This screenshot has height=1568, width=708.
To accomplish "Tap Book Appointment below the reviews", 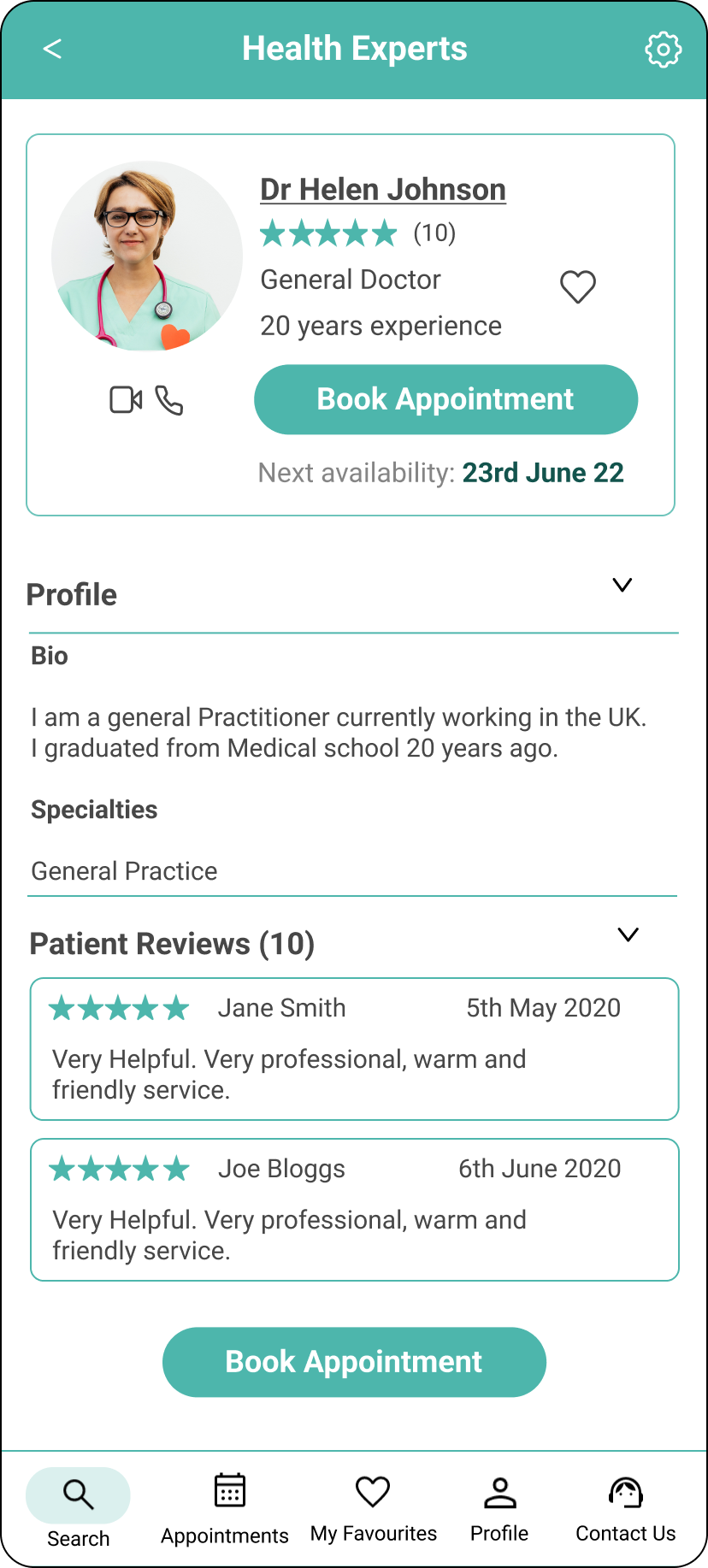I will click(x=354, y=1362).
